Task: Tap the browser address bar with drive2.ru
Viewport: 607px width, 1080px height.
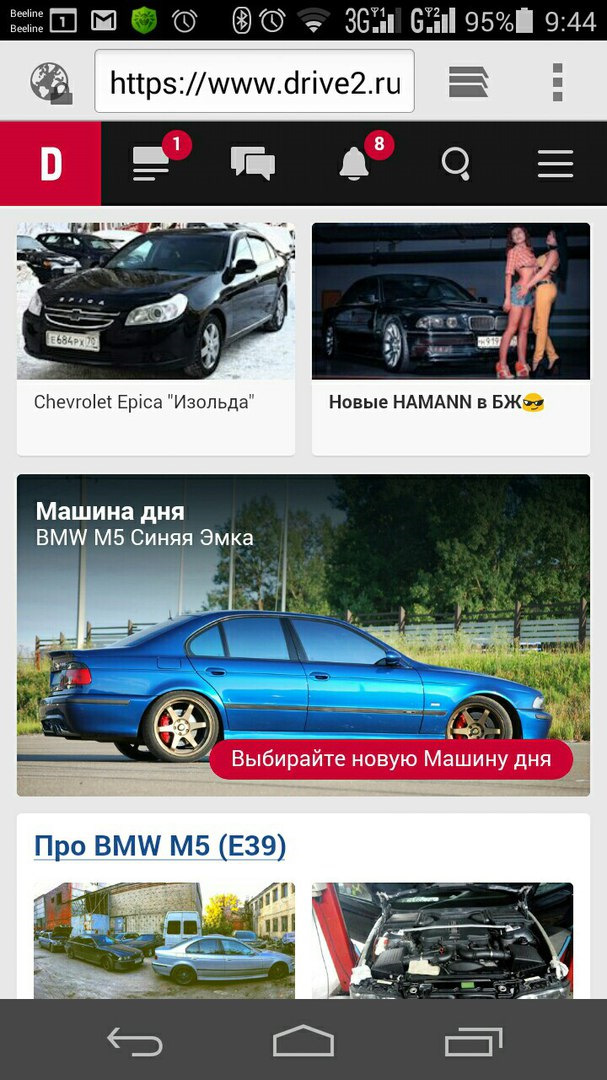Action: (254, 82)
